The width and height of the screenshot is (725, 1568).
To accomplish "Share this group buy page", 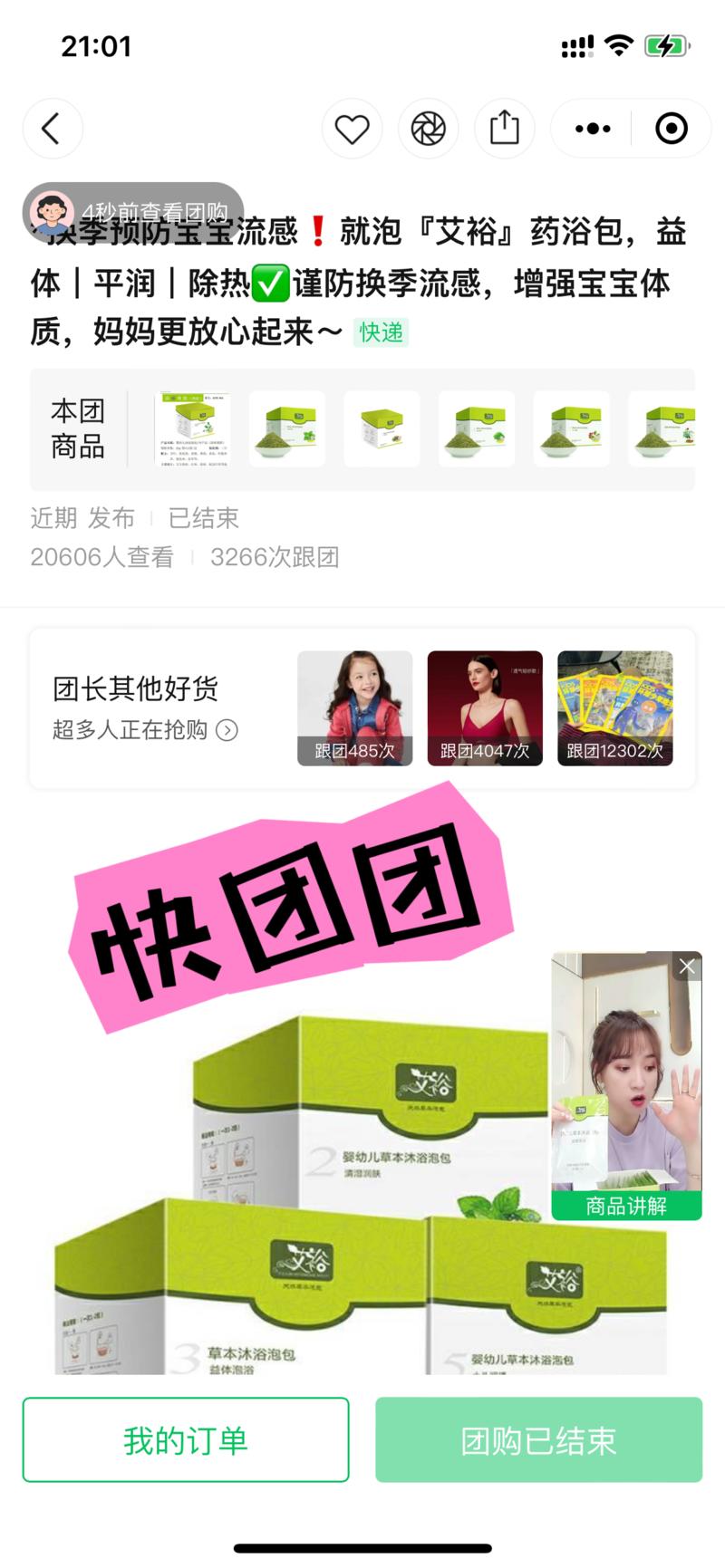I will pos(504,129).
